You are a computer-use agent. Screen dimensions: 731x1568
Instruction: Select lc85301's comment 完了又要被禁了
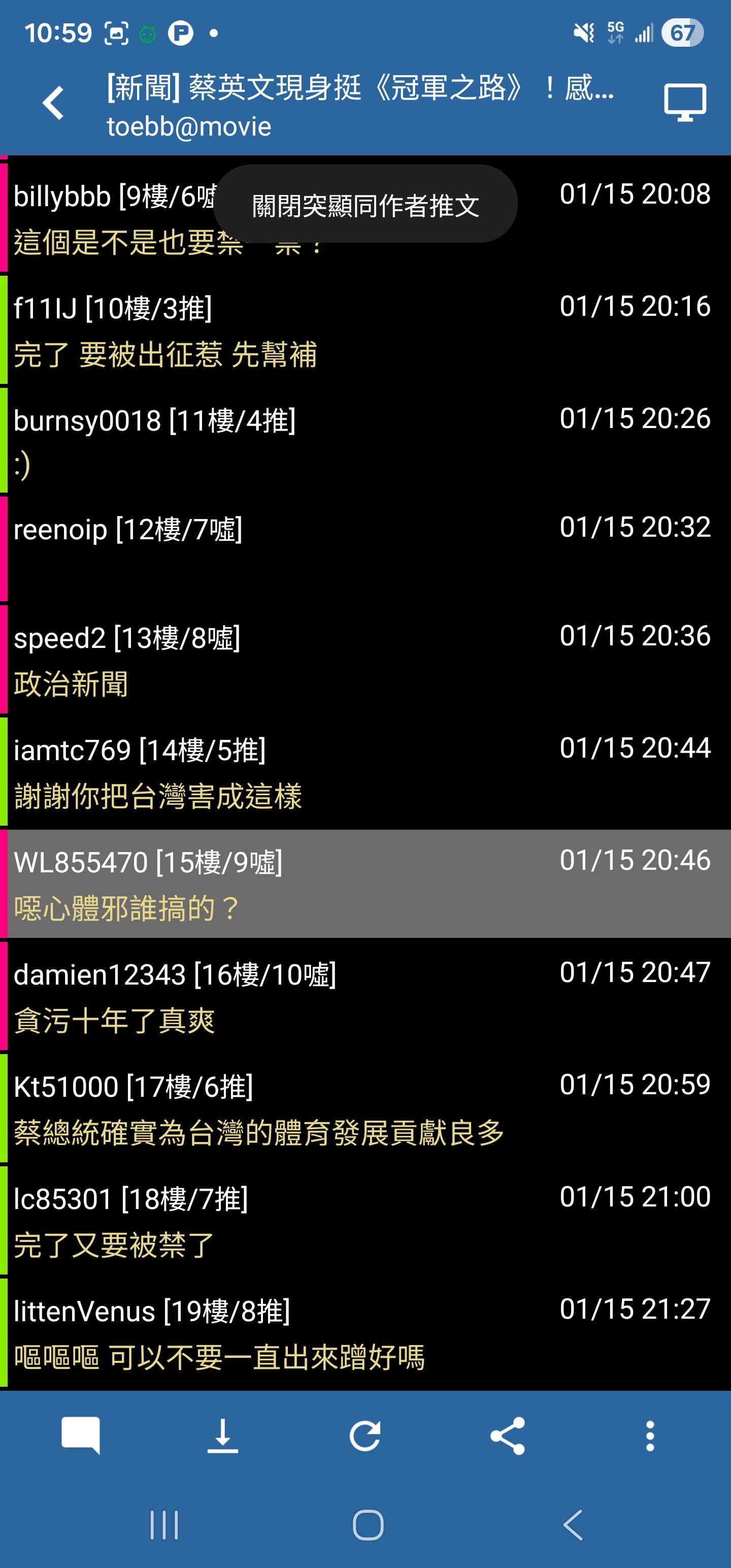(365, 1221)
